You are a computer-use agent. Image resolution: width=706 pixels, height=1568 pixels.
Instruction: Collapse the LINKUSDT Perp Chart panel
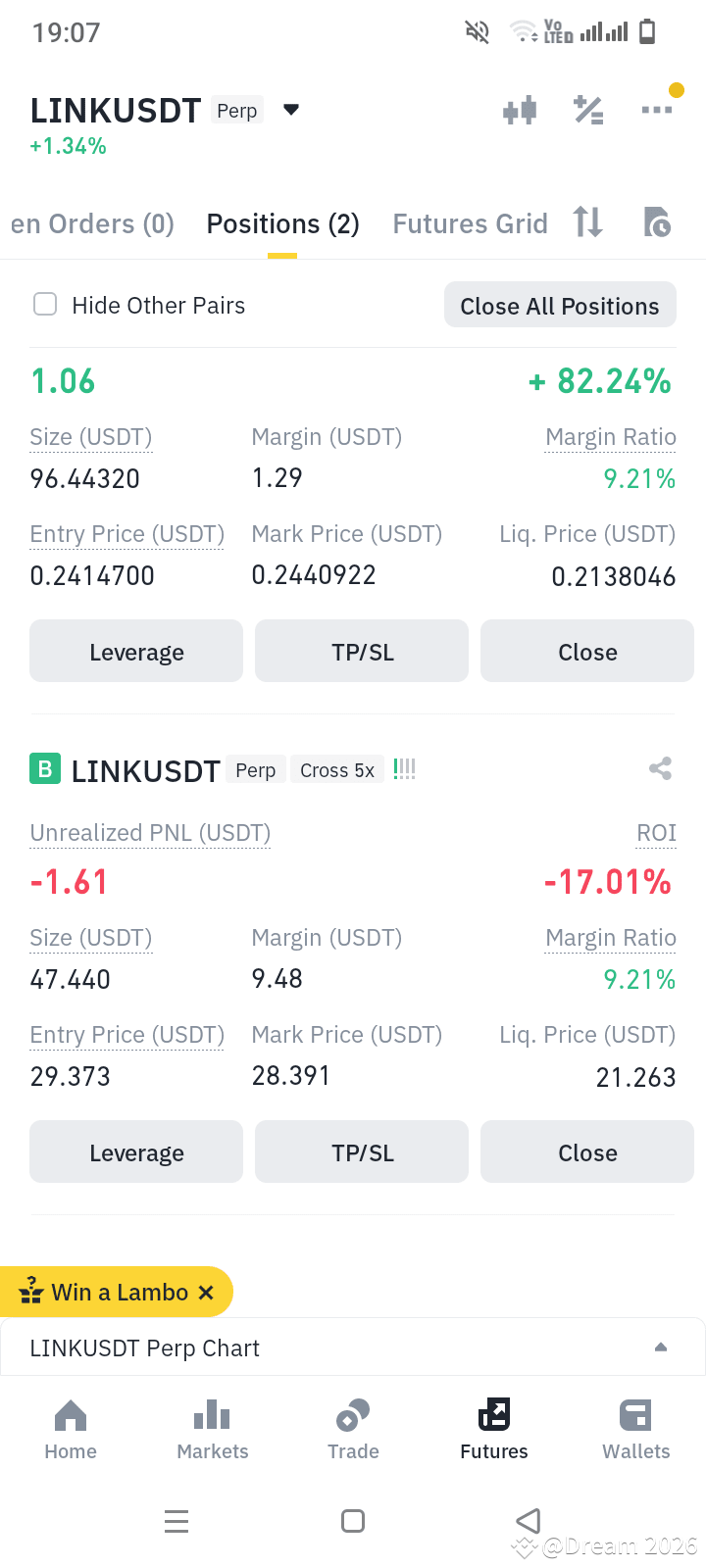659,1347
